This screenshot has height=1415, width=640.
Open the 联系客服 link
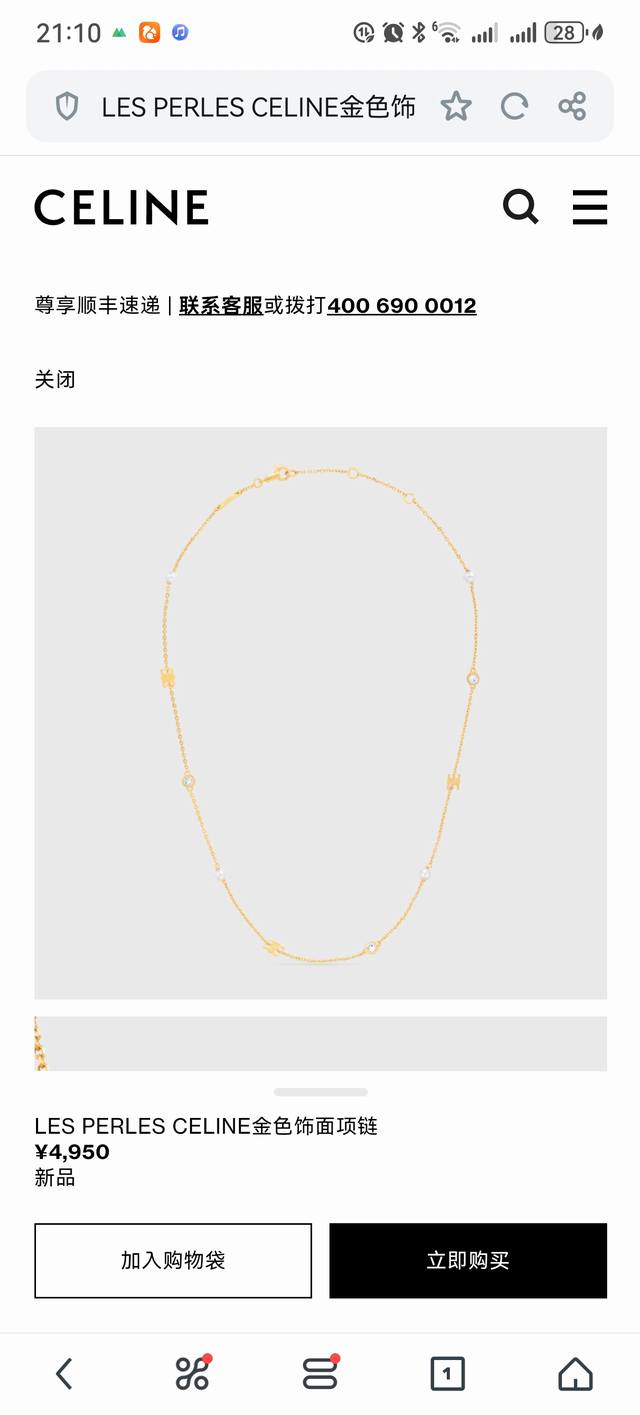point(221,305)
